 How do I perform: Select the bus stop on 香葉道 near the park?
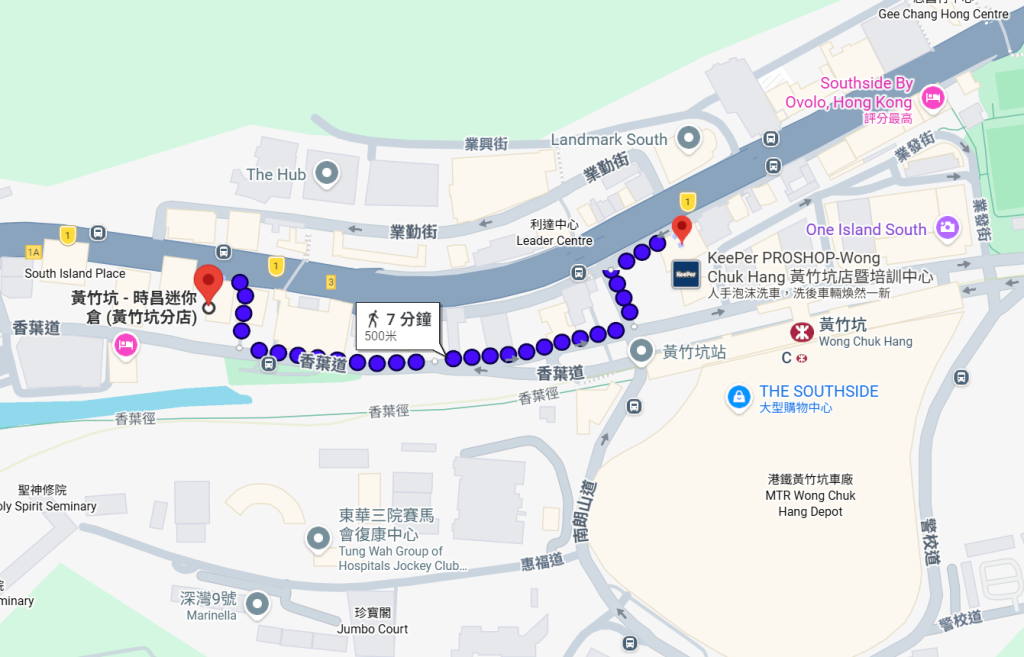pos(268,365)
